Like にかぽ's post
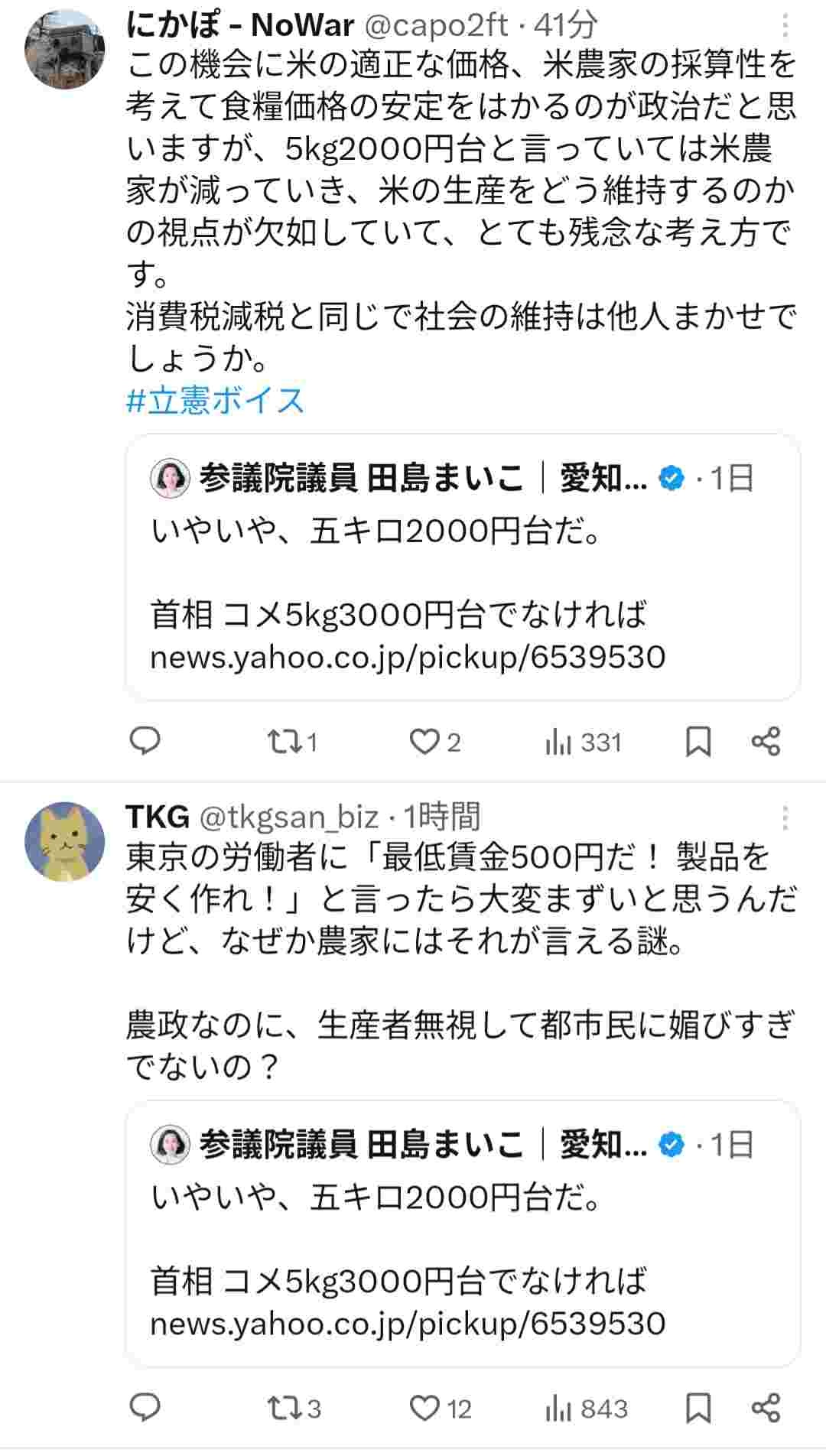The width and height of the screenshot is (826, 1456). [434, 742]
